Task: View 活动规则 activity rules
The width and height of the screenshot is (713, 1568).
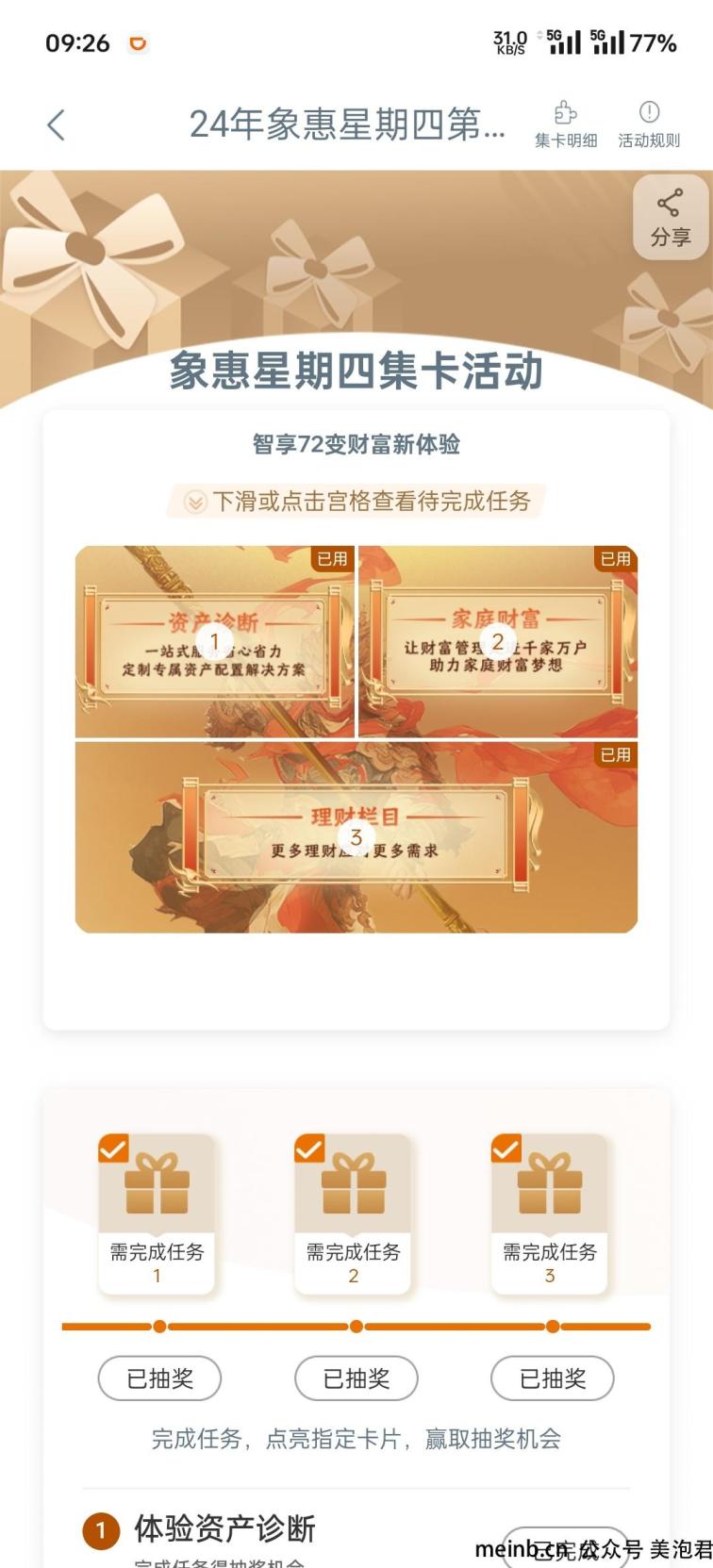Action: 649,124
